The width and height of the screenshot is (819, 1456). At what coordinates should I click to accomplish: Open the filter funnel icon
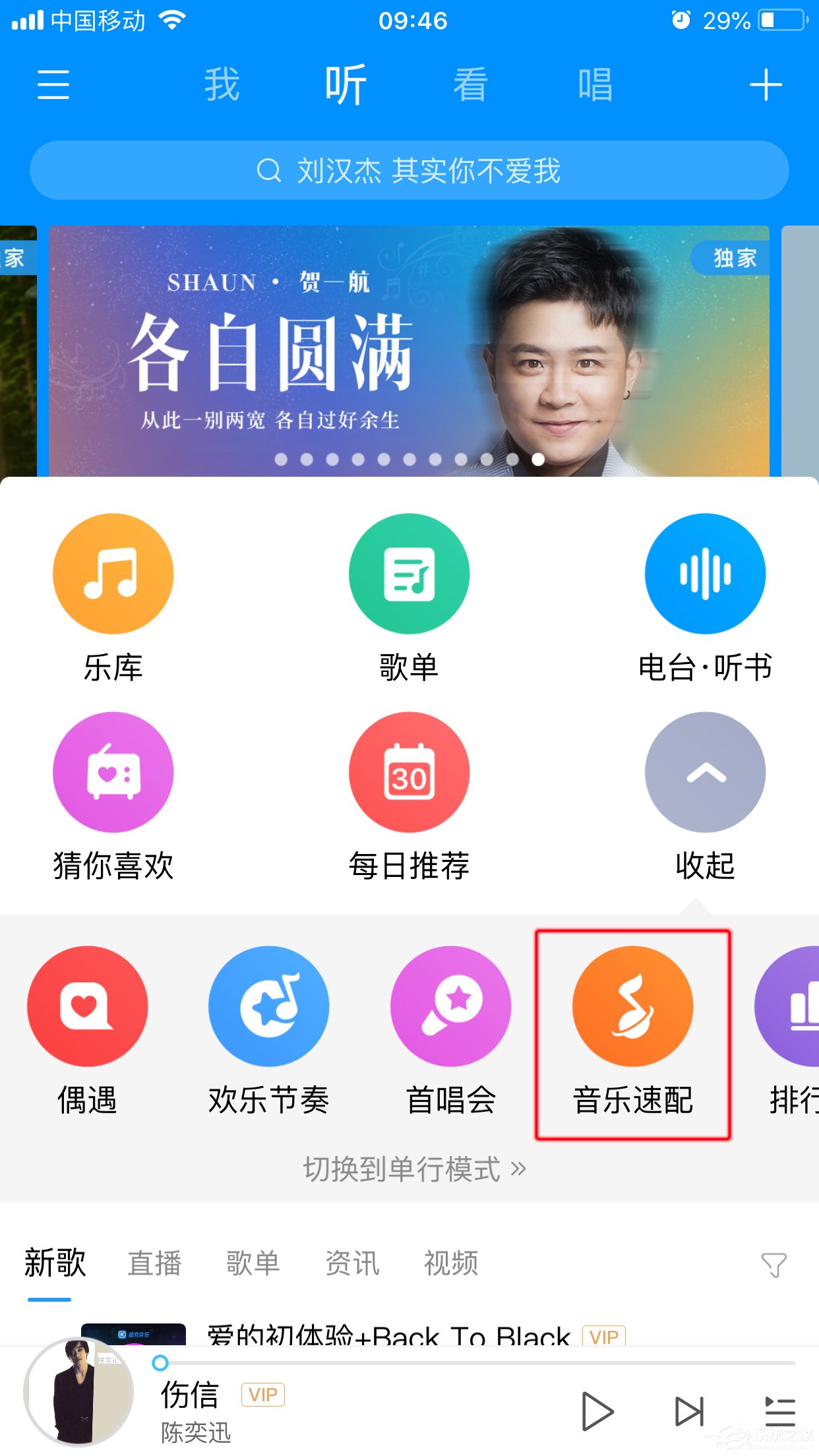click(773, 1265)
